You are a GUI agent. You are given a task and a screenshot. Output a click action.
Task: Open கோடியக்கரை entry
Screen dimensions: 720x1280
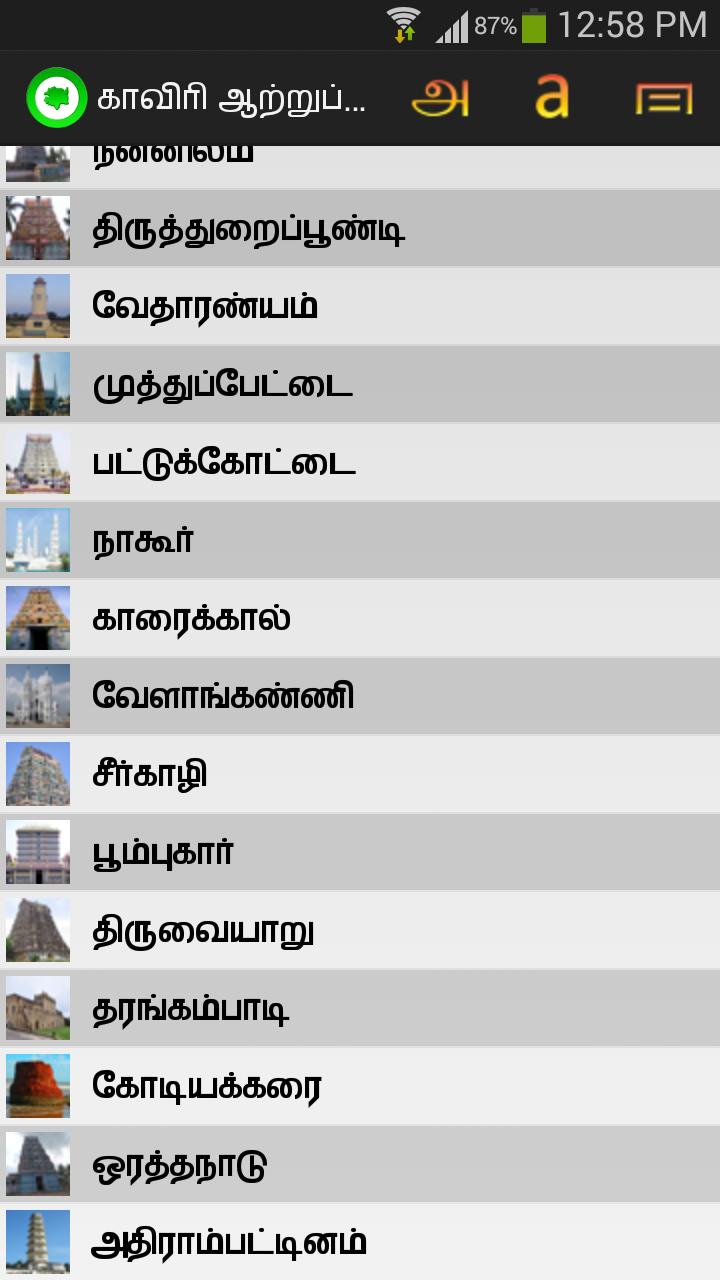pos(360,1086)
